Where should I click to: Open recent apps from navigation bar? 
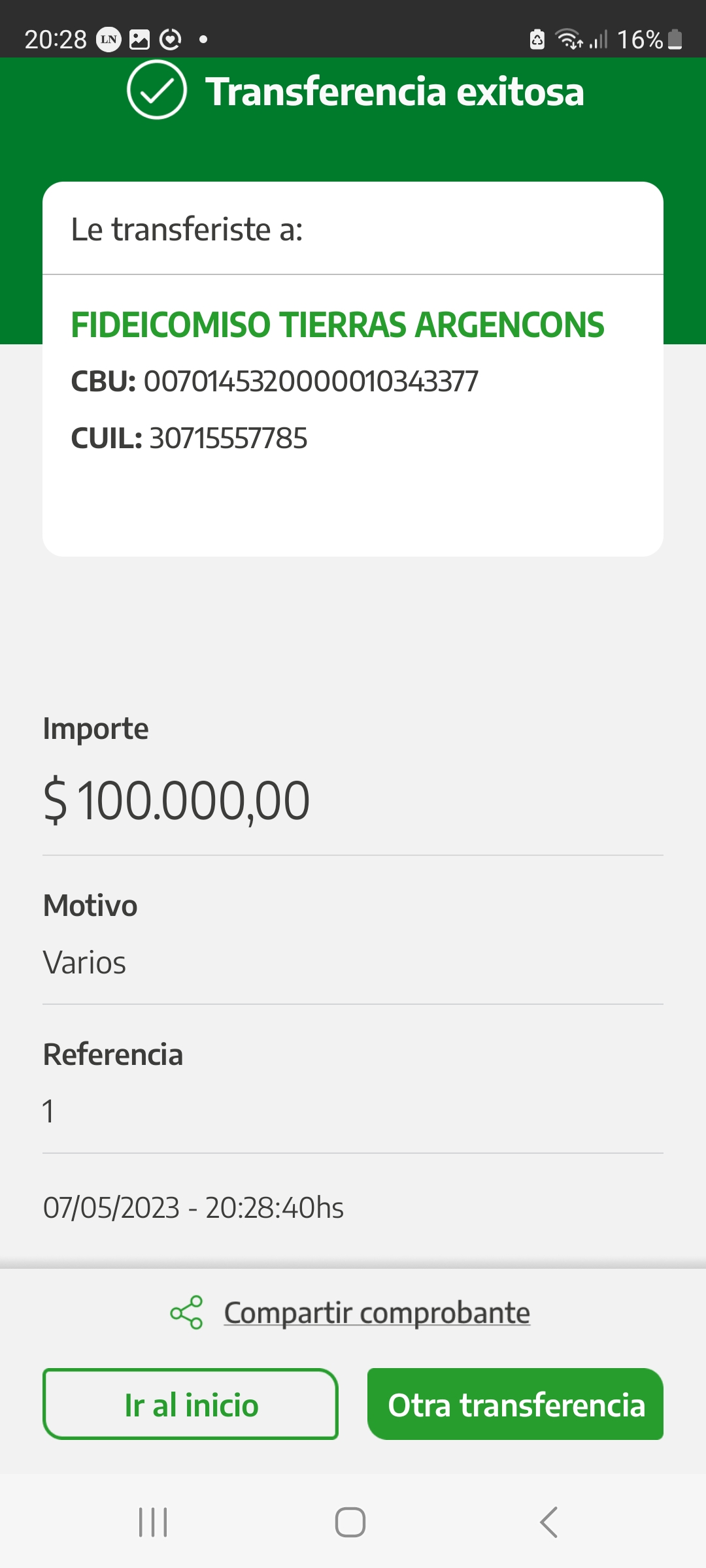154,1522
